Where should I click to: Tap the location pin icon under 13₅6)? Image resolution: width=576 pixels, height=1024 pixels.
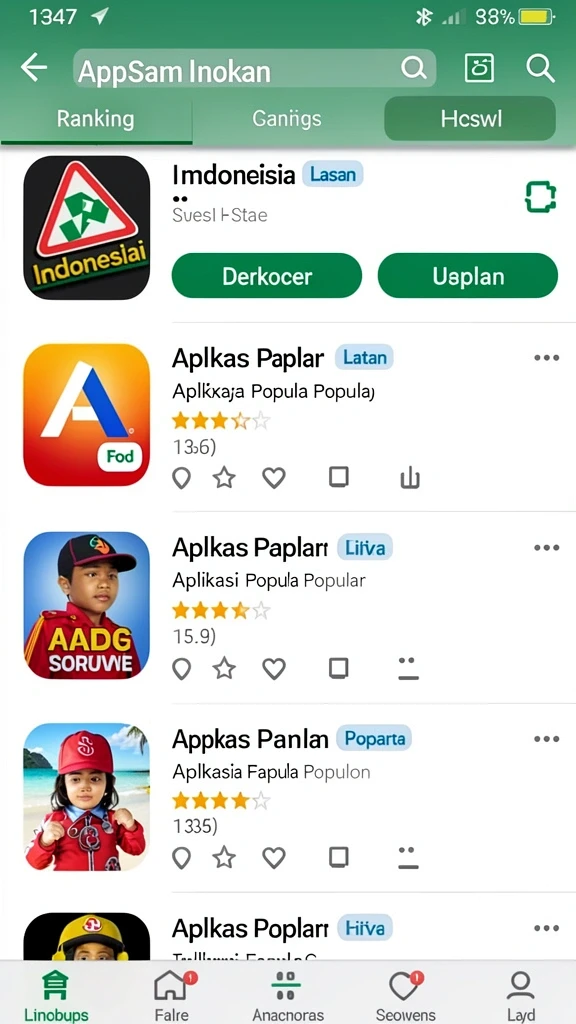pos(181,478)
